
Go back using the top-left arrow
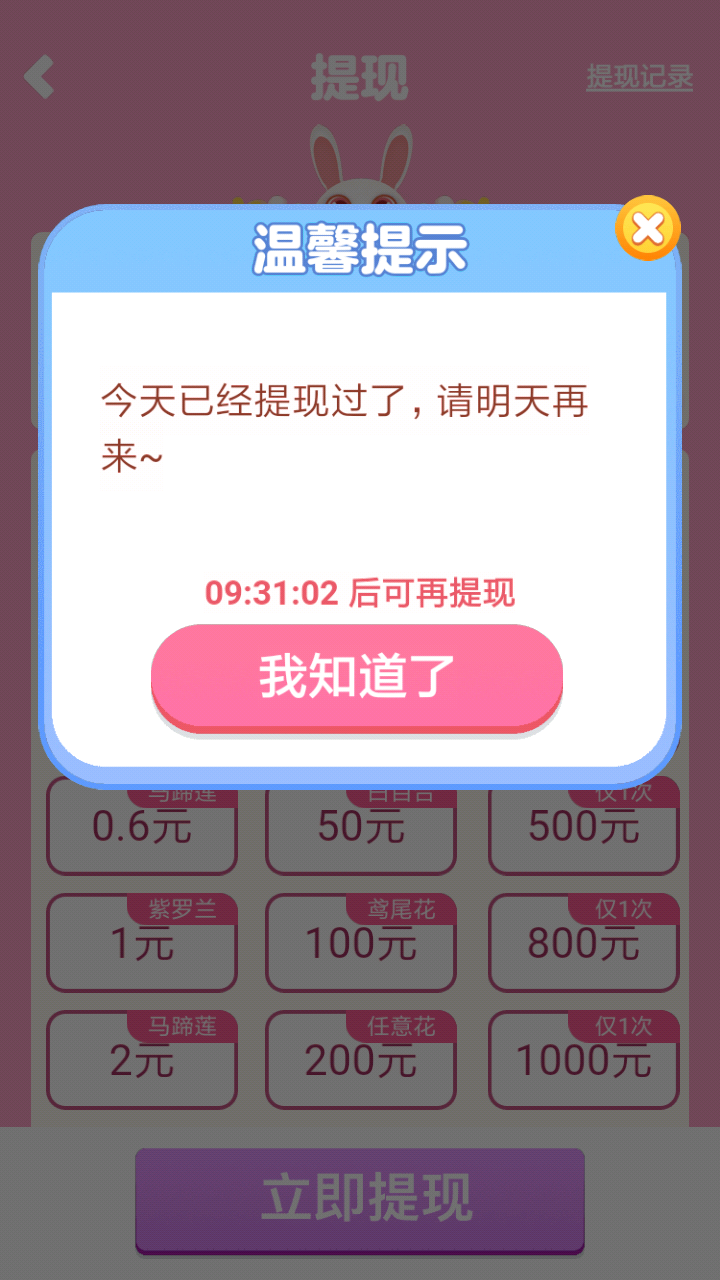(x=39, y=77)
